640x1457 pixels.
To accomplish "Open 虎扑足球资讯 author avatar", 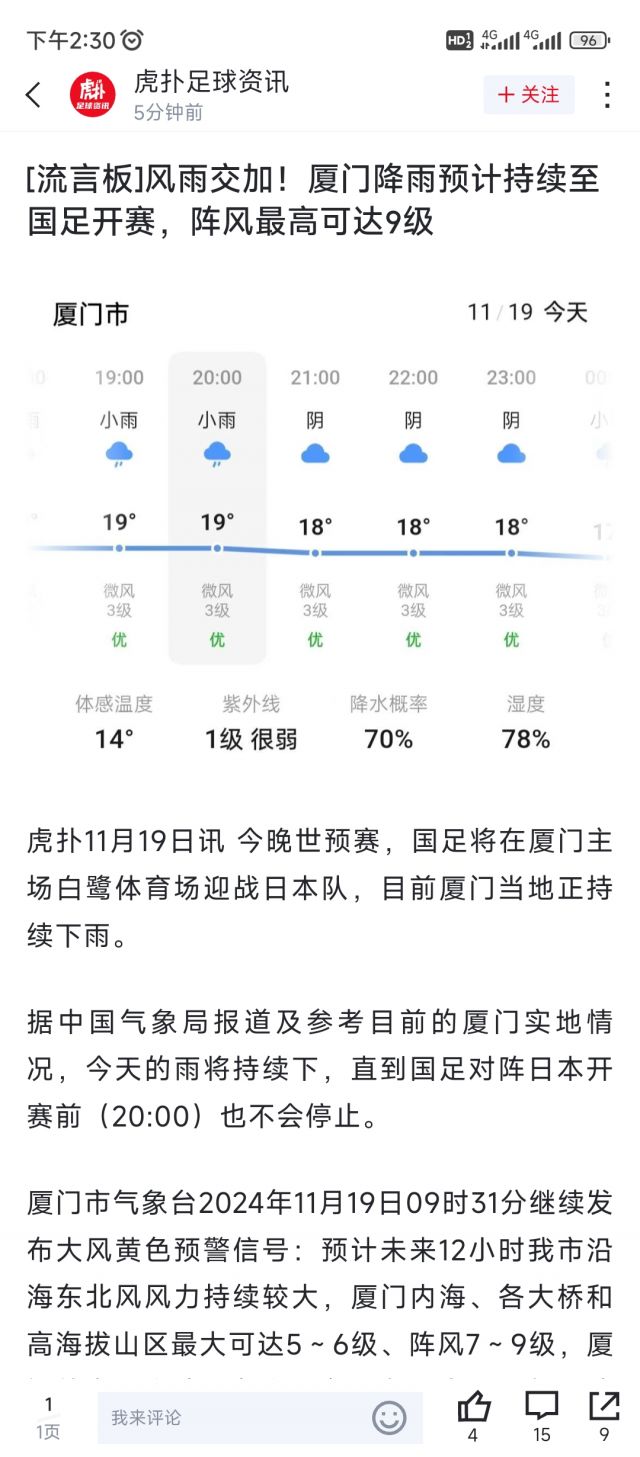I will click(93, 95).
